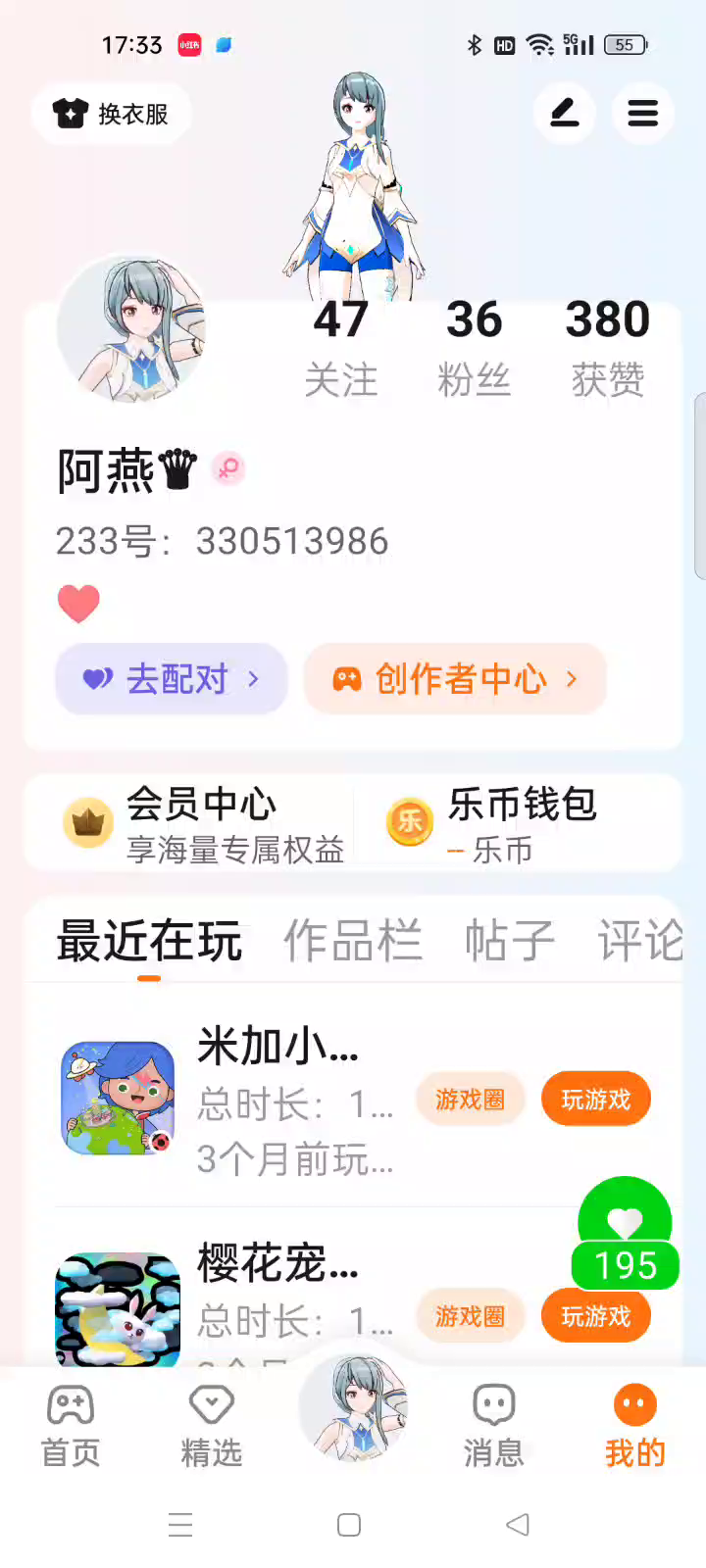Switch to the 作品栏 tab
Viewport: 706px width, 1568px height.
pos(353,941)
